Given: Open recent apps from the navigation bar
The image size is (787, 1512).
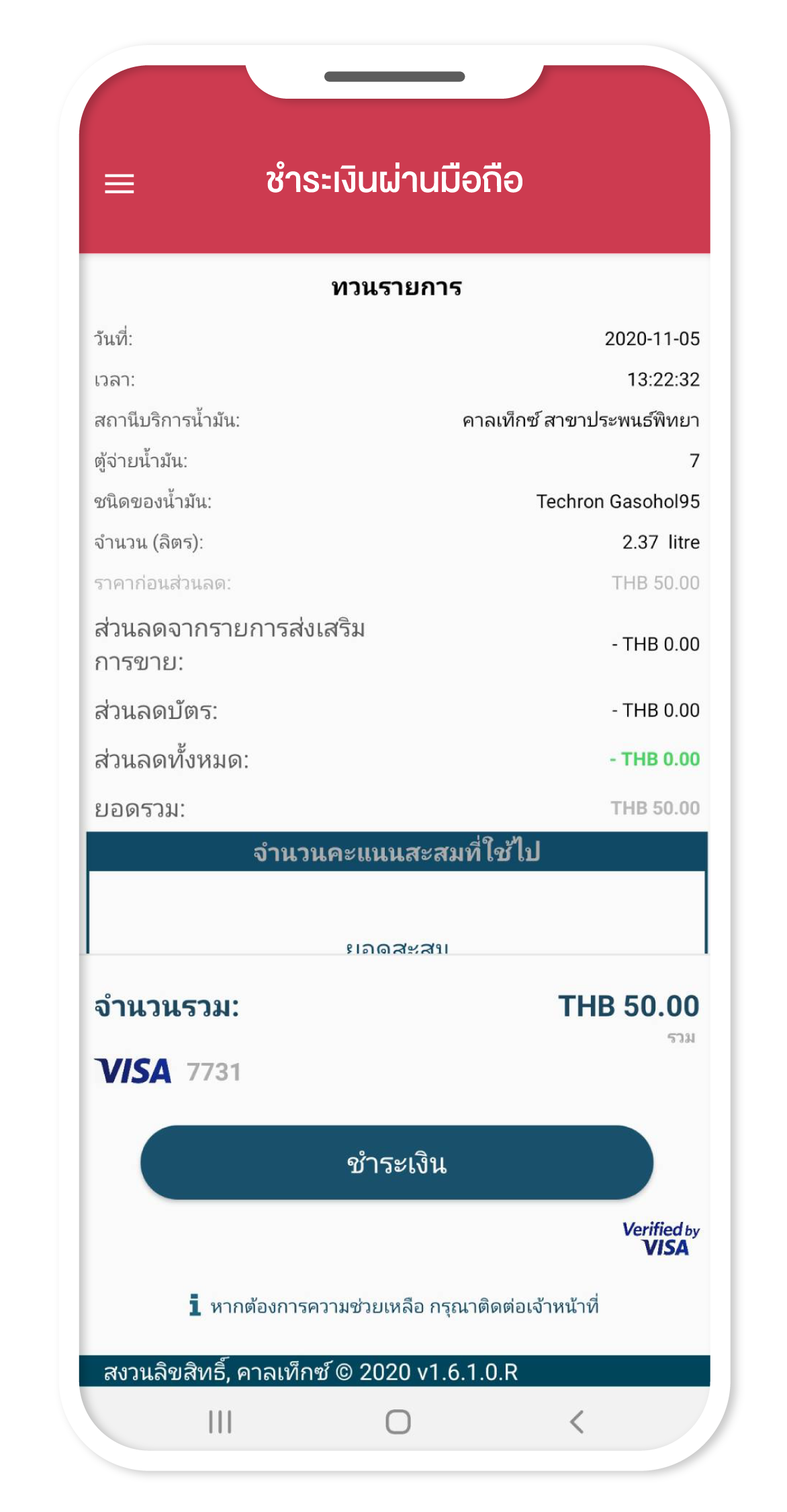Looking at the screenshot, I should pos(220,1421).
